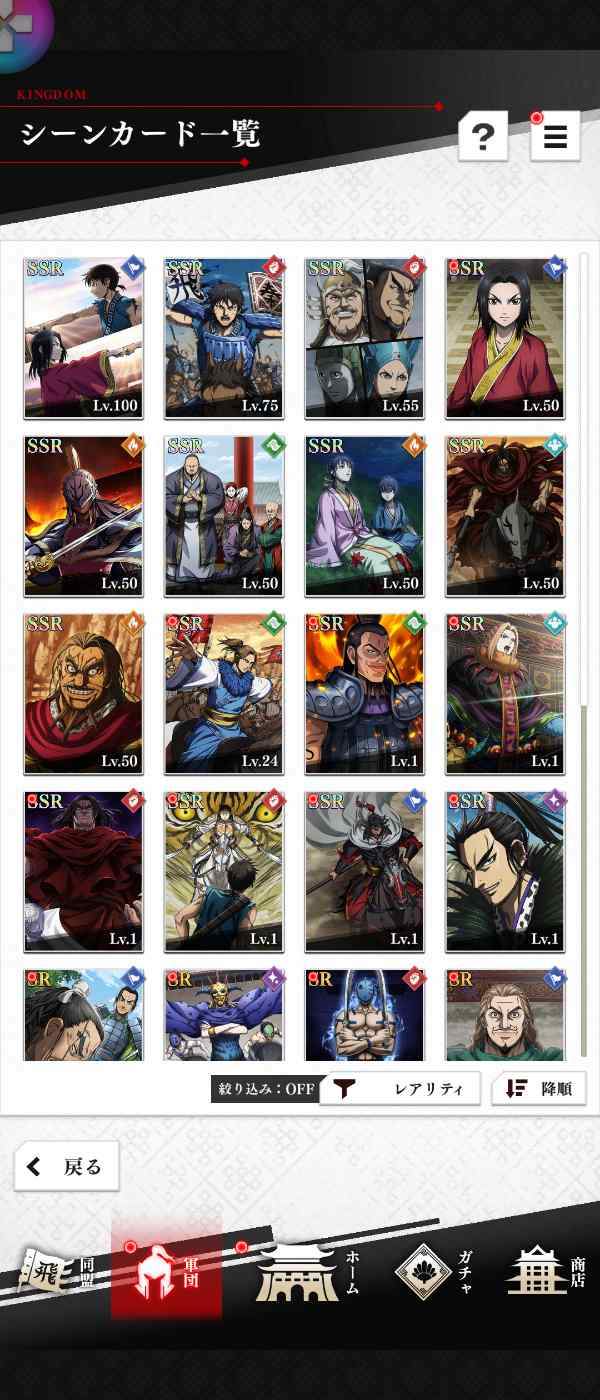Image resolution: width=600 pixels, height=1400 pixels.
Task: Open the ガチャ tab
Action: (x=436, y=1272)
